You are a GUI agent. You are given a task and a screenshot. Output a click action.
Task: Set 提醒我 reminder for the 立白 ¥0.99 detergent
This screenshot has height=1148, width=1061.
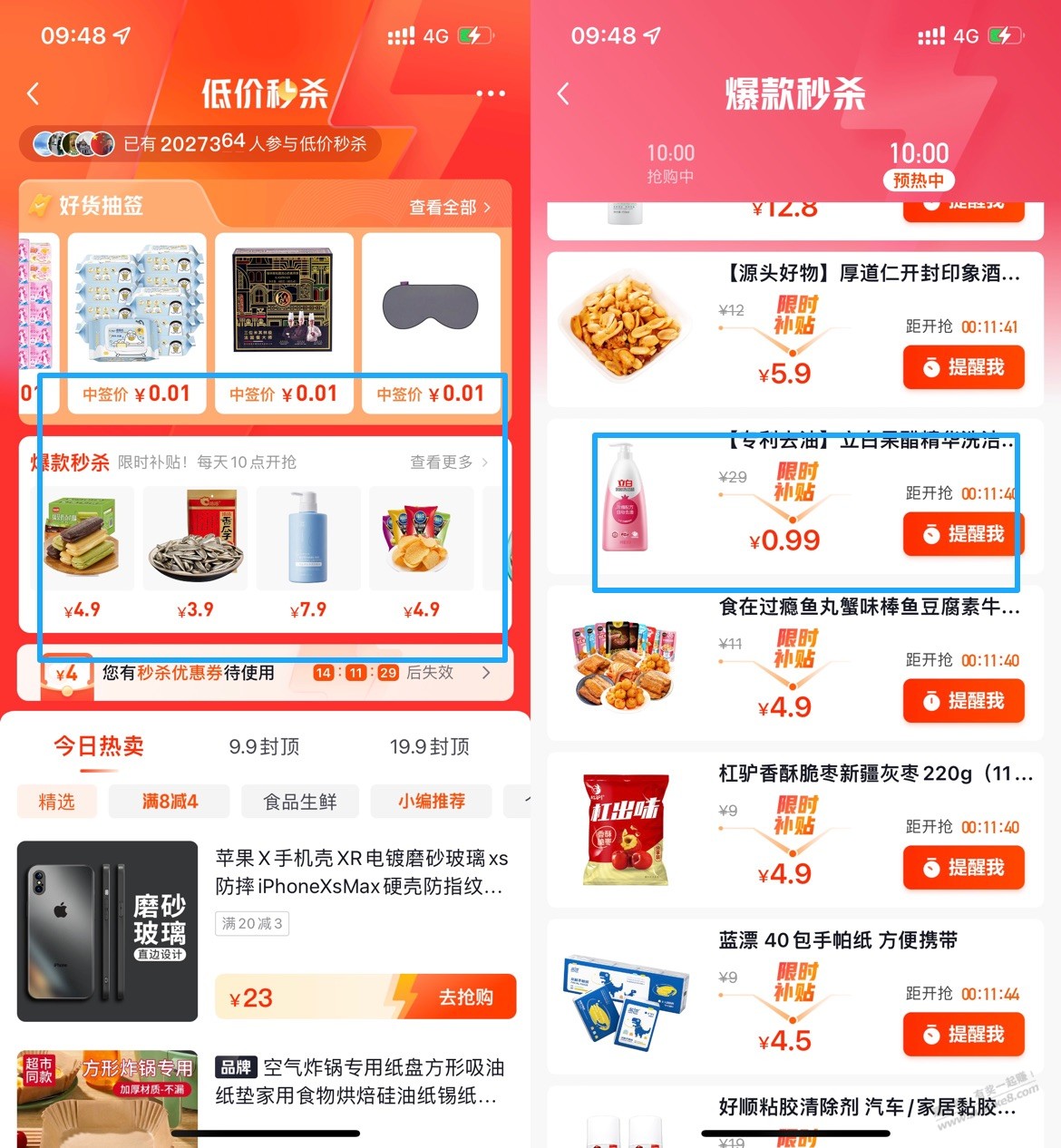point(963,534)
